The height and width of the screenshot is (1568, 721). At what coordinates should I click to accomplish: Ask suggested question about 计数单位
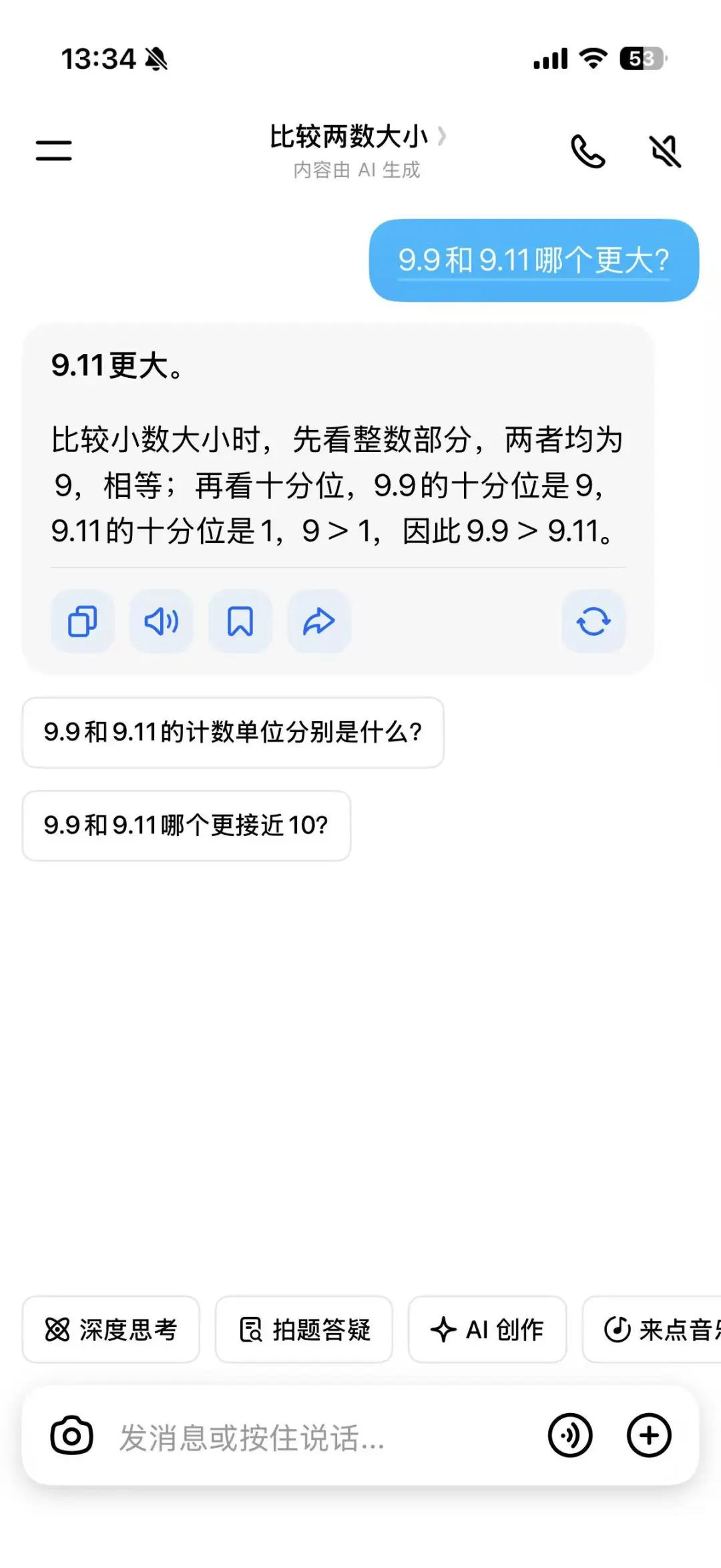[232, 733]
